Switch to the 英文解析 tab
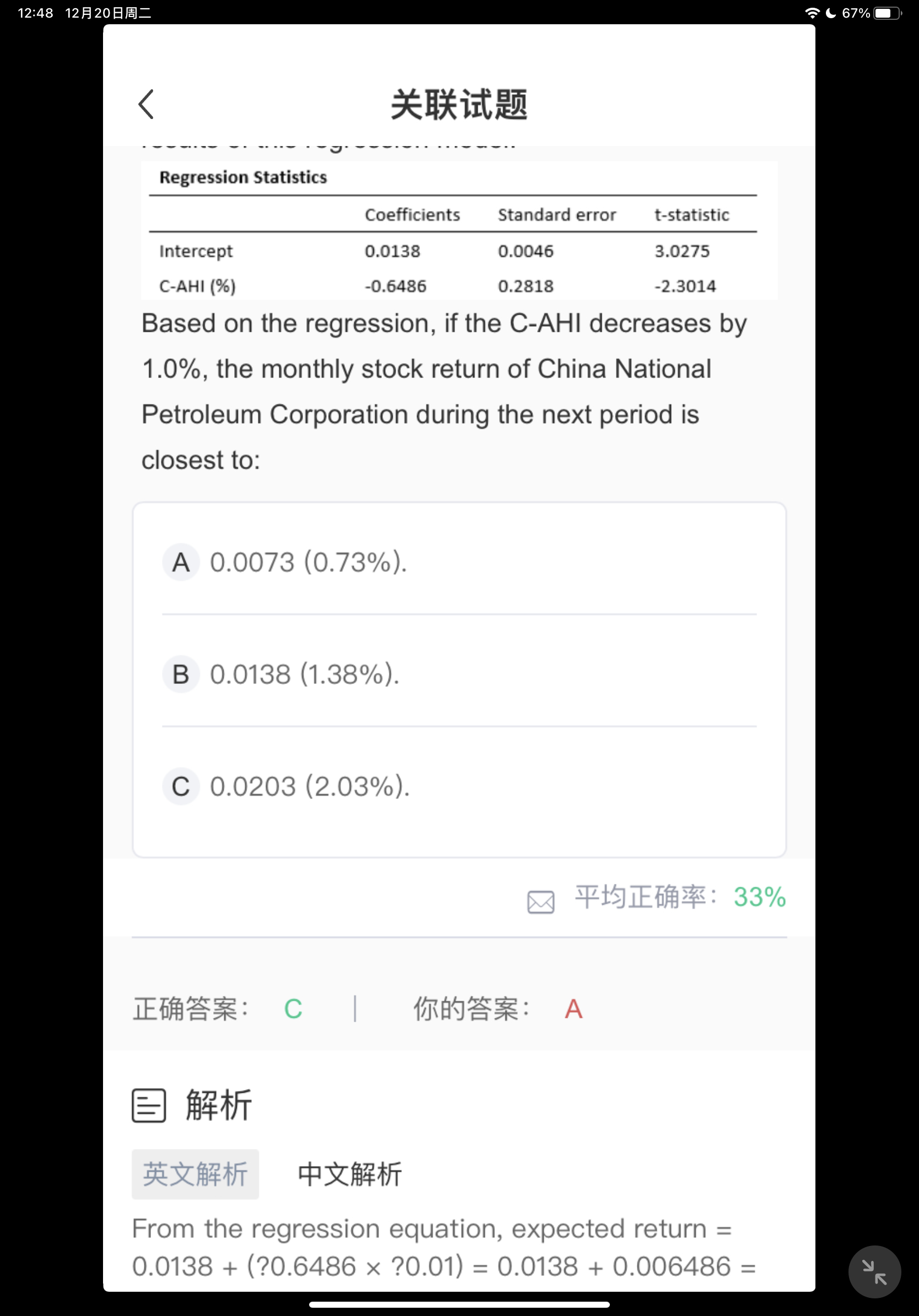Image resolution: width=919 pixels, height=1316 pixels. [x=196, y=1174]
